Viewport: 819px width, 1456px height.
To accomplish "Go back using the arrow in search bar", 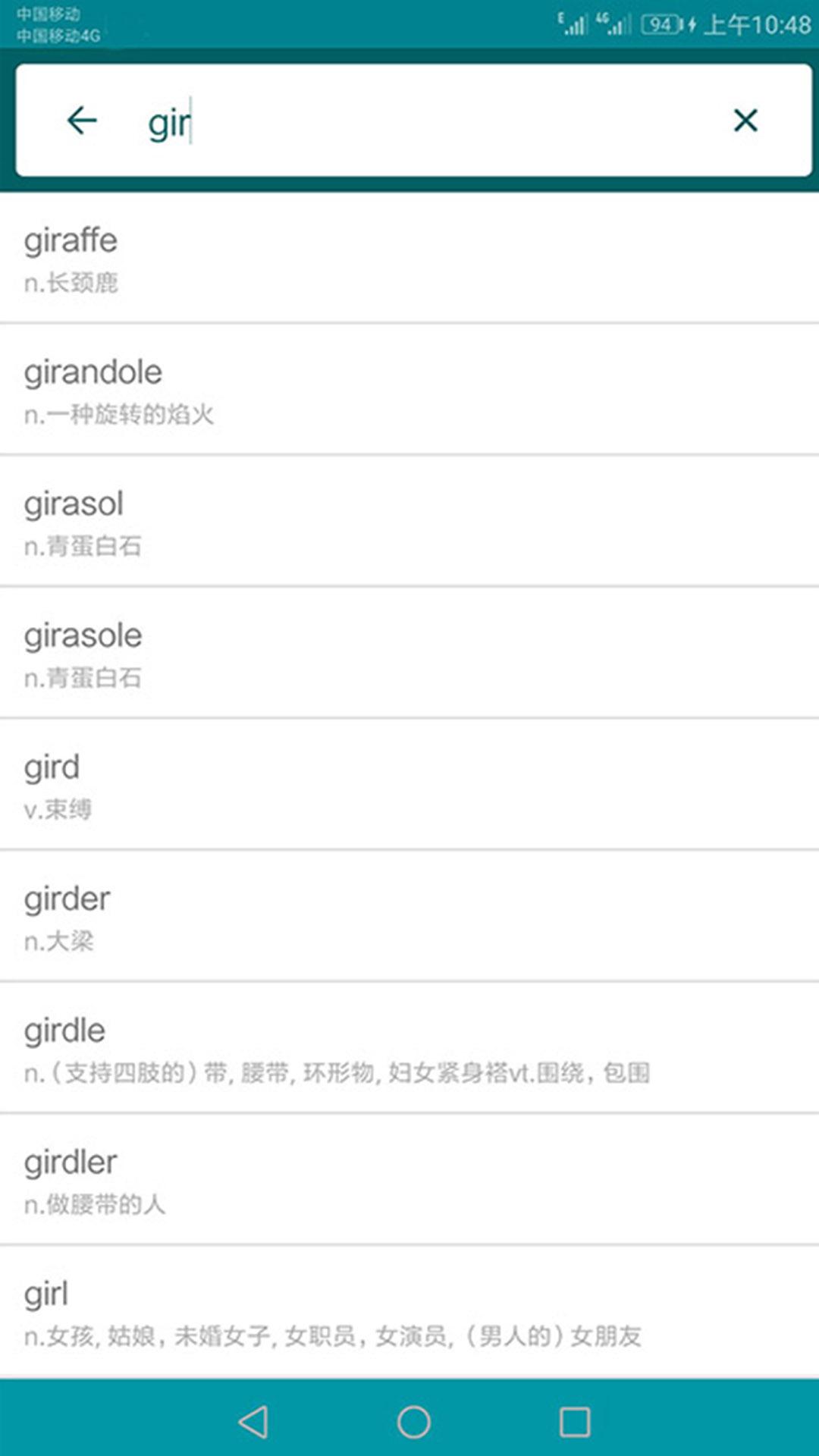I will pos(82,121).
